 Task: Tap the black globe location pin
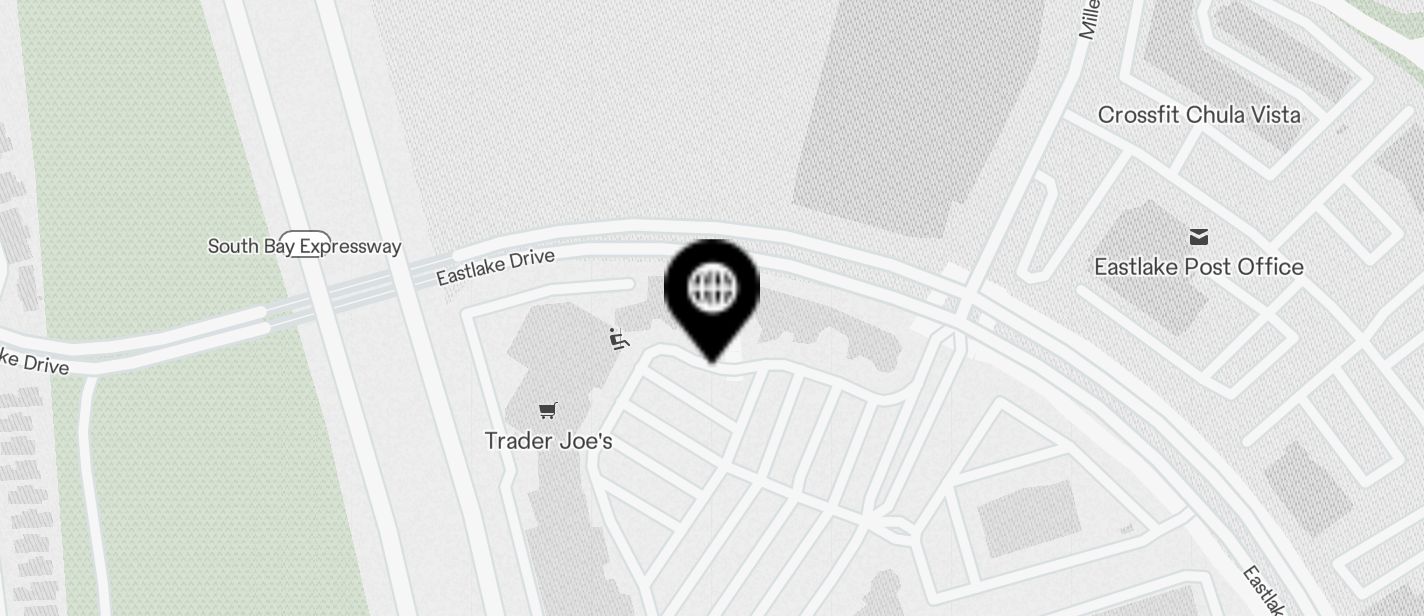pyautogui.click(x=712, y=291)
